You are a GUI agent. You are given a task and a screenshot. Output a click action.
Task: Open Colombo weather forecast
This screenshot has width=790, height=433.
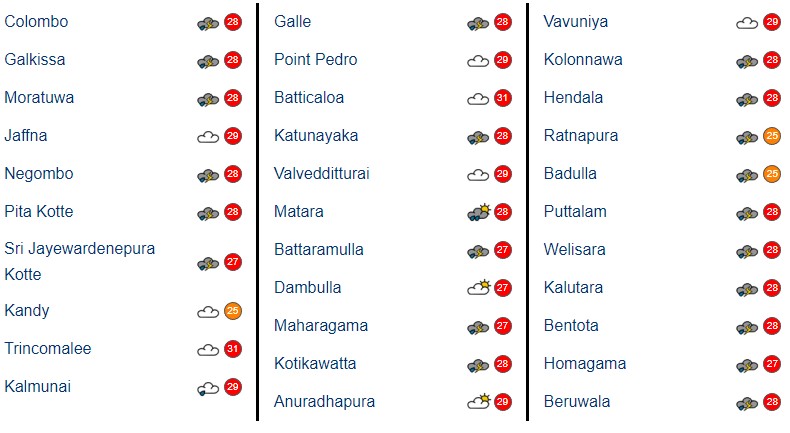click(37, 22)
